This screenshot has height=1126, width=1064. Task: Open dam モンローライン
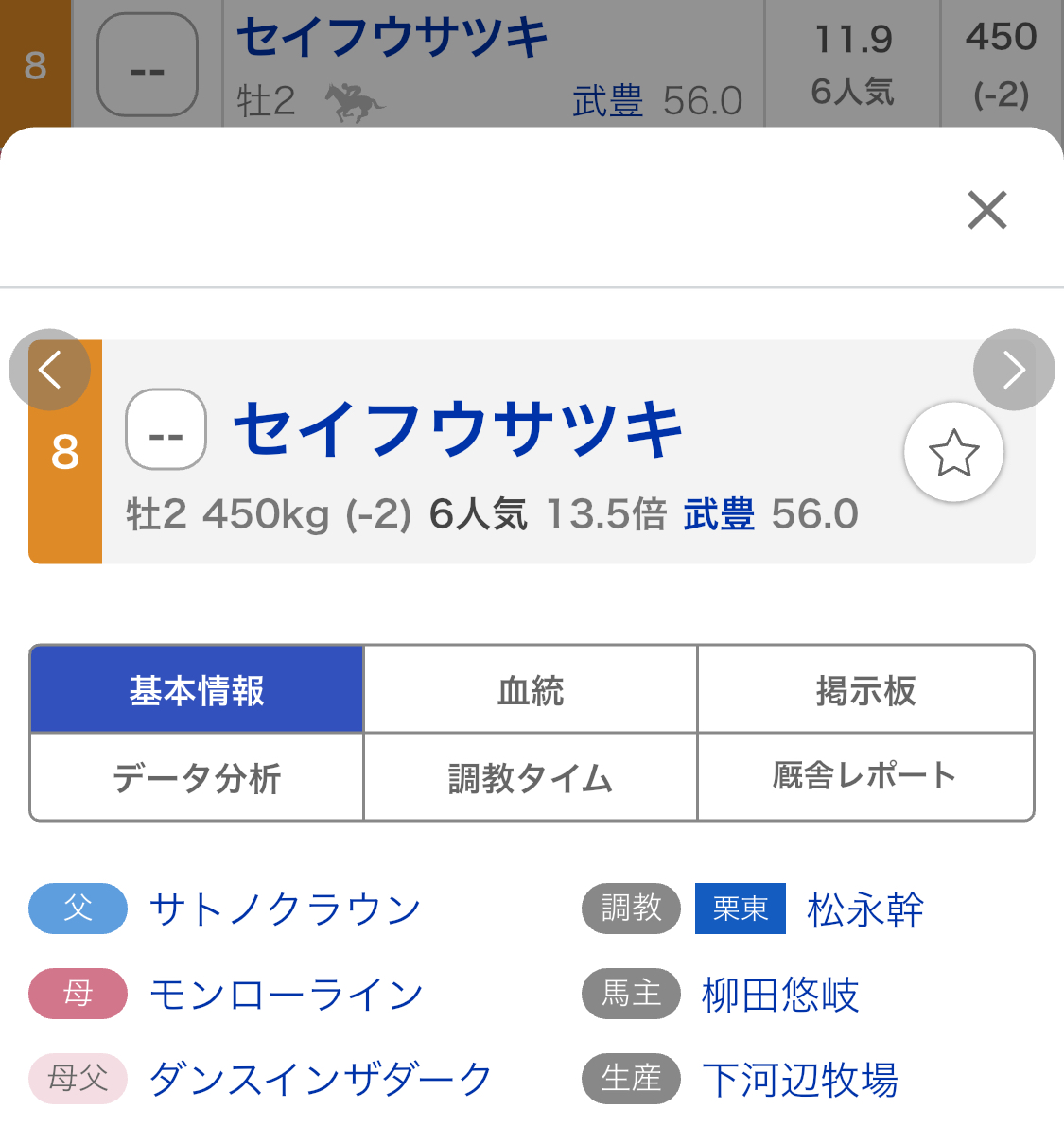[x=286, y=995]
